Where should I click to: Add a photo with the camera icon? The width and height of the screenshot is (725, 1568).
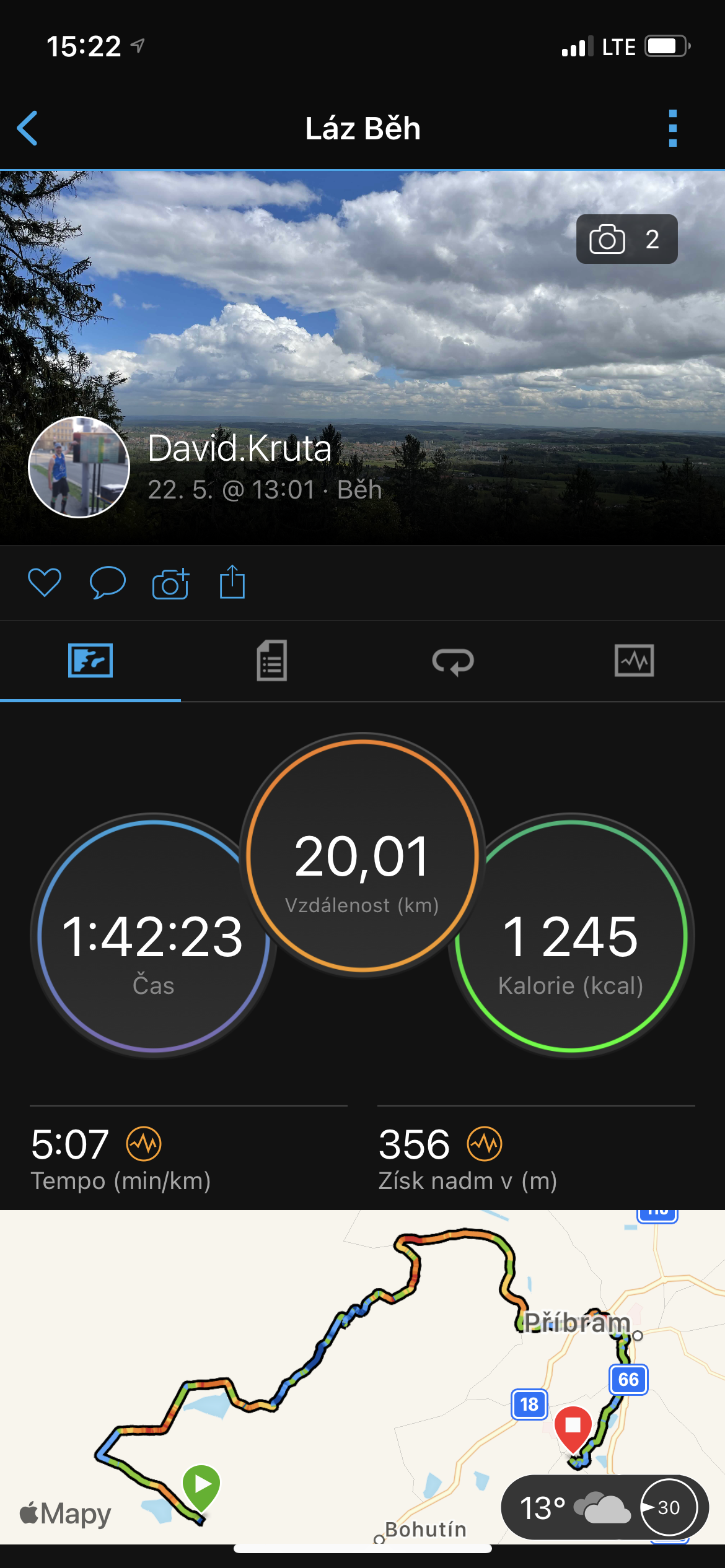click(170, 583)
